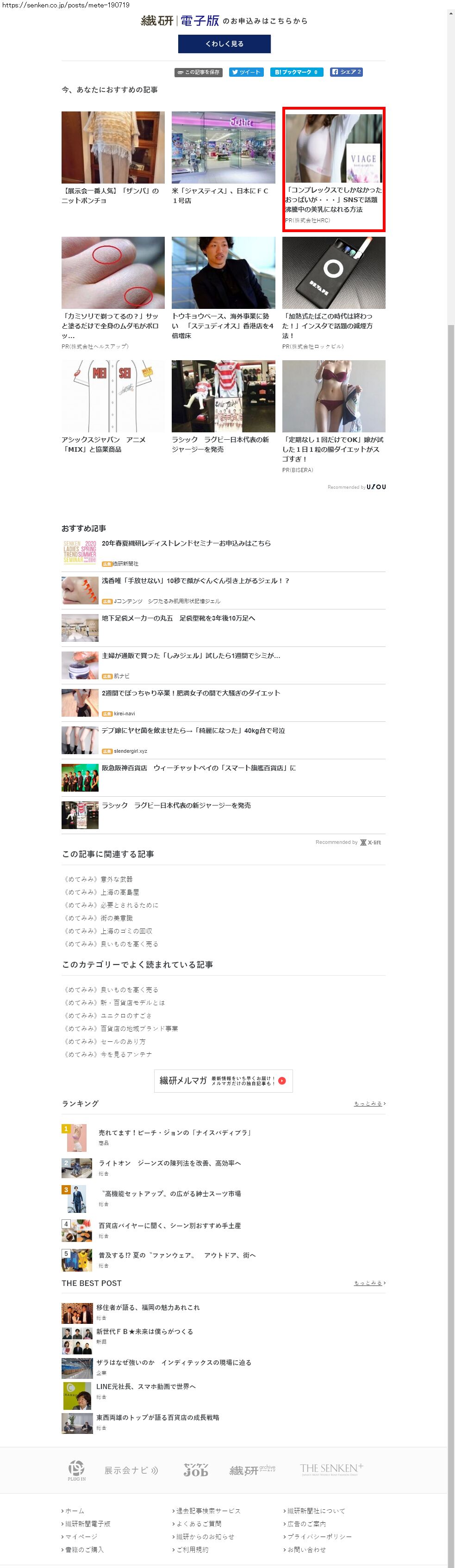Open the ジャスティス Japan FC store article
Screen dimensions: 455x1568
[223, 158]
